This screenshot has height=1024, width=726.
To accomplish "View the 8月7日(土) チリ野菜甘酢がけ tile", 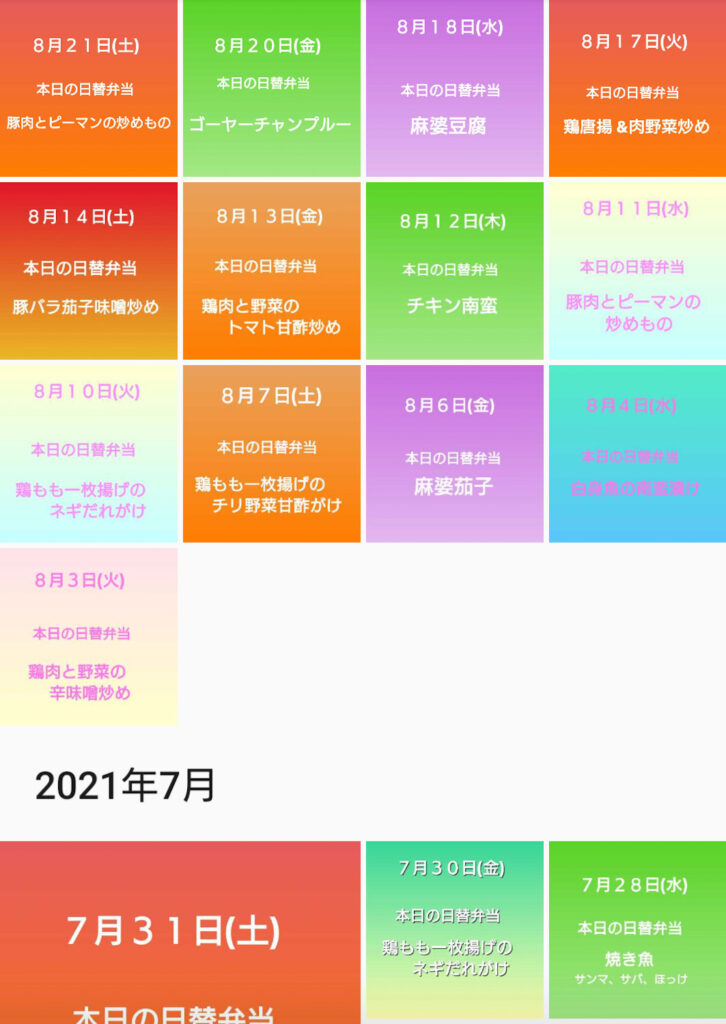I will click(271, 453).
